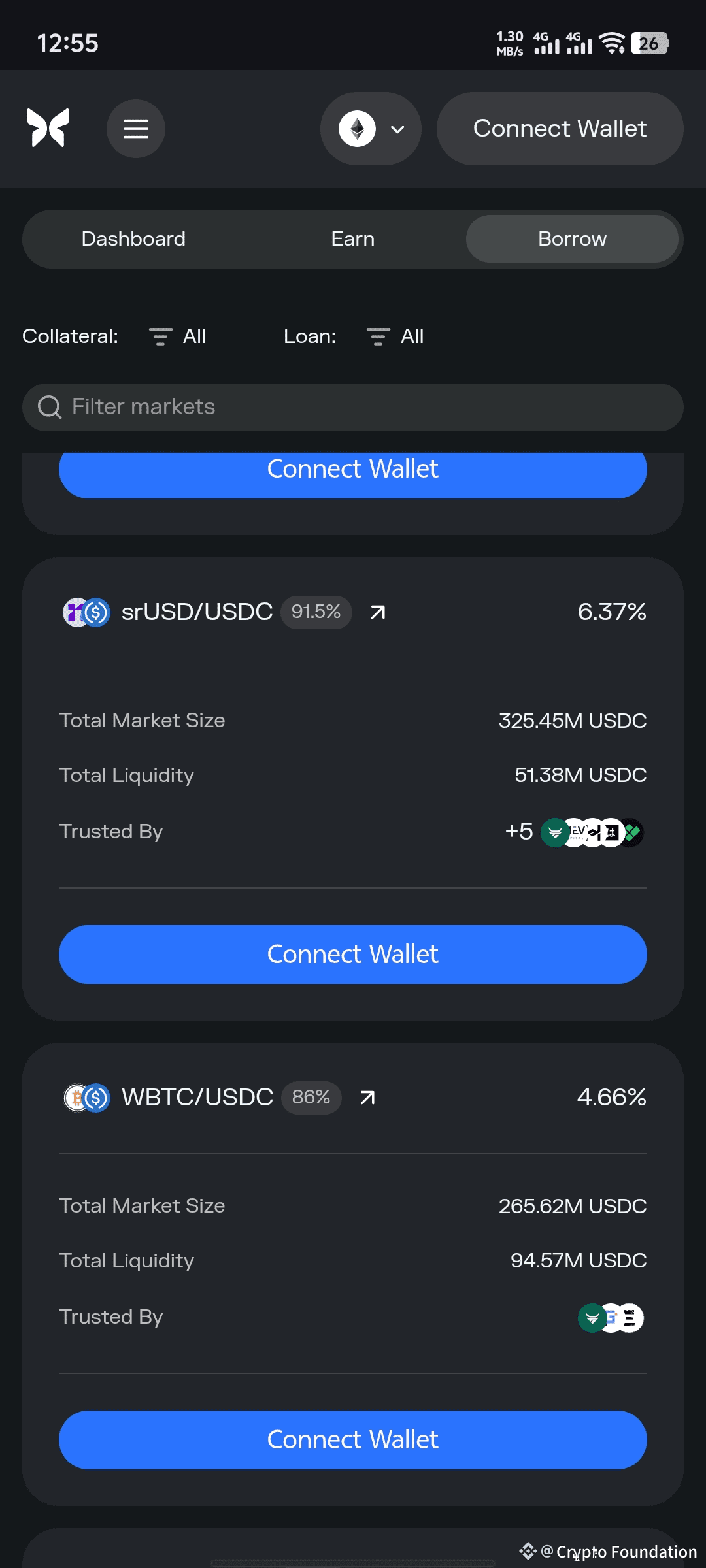Open WBTC/USDC market details arrow

coord(367,1098)
